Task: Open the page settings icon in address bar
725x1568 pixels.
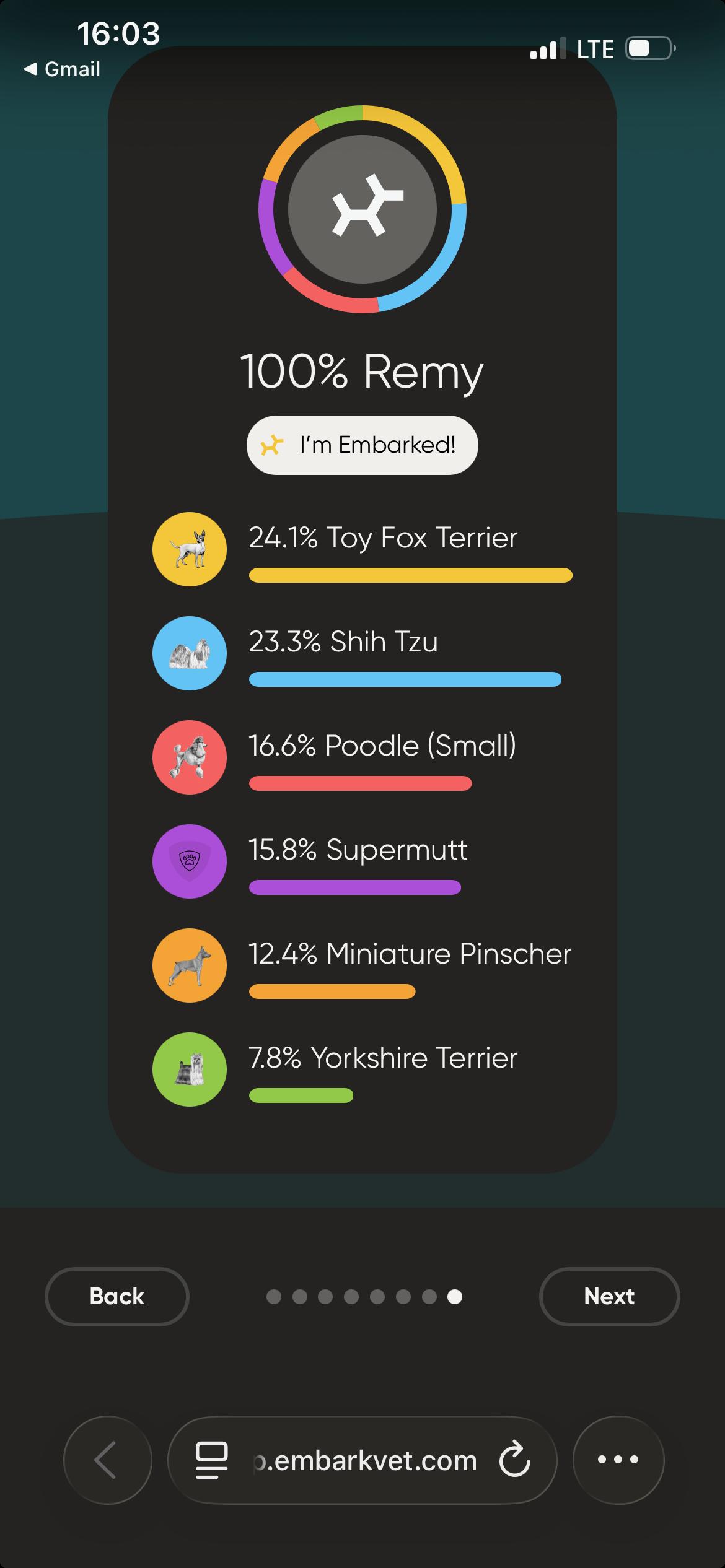Action: pos(212,1460)
